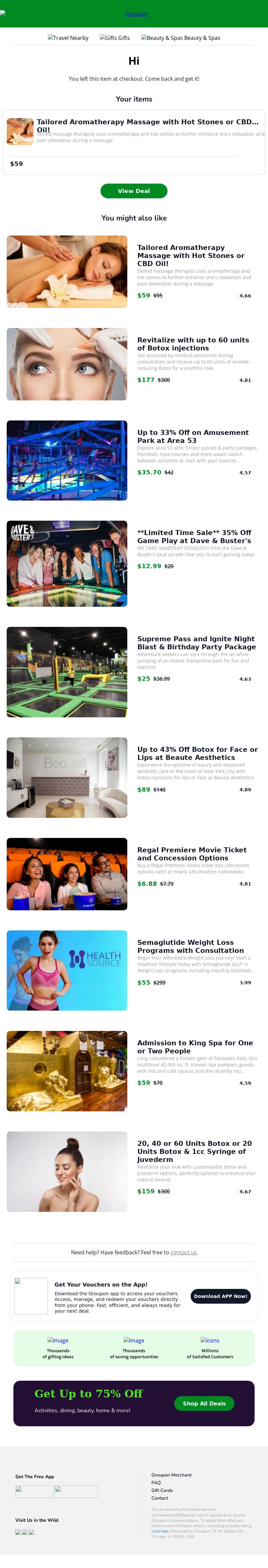Tap Download APP Now button
268x1568 pixels.
point(220,1296)
